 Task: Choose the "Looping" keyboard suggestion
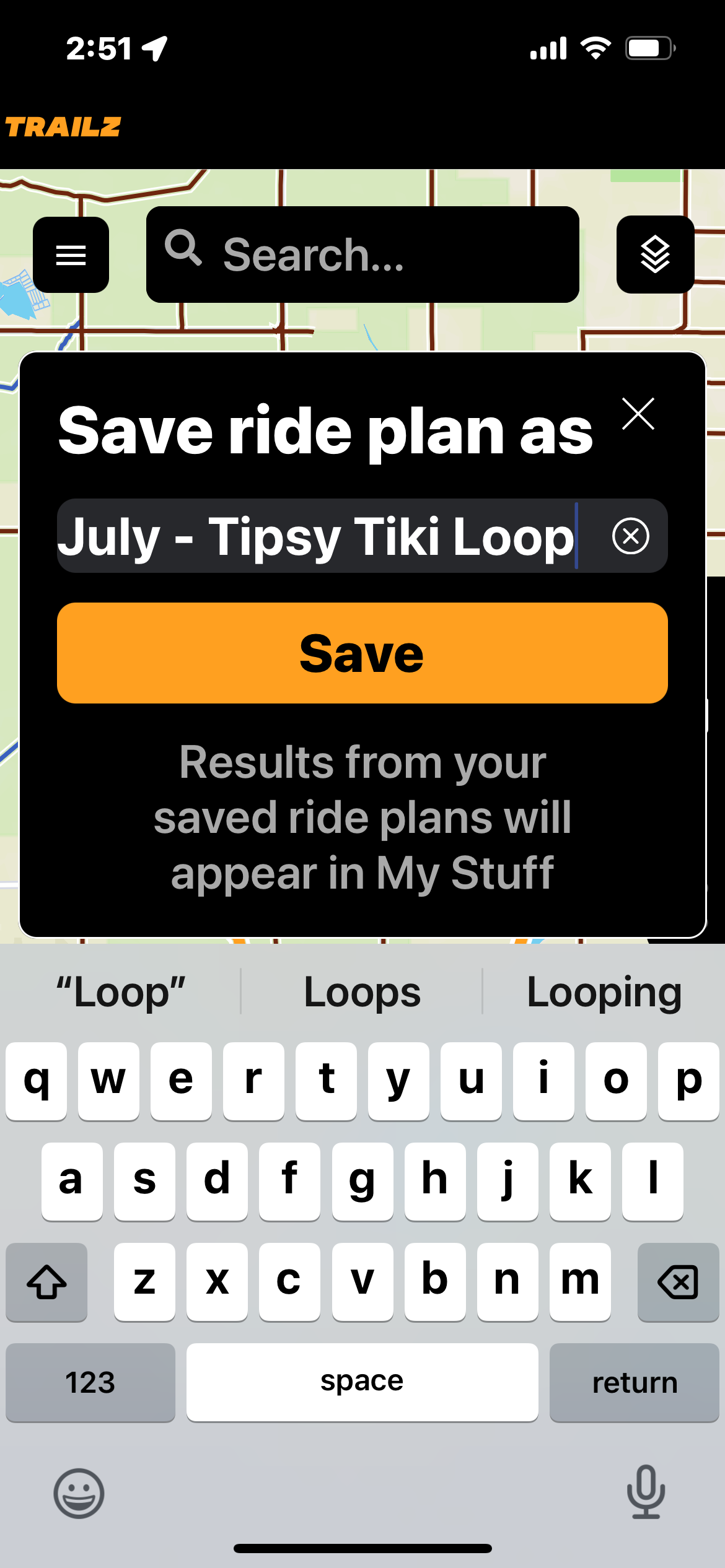pyautogui.click(x=604, y=992)
